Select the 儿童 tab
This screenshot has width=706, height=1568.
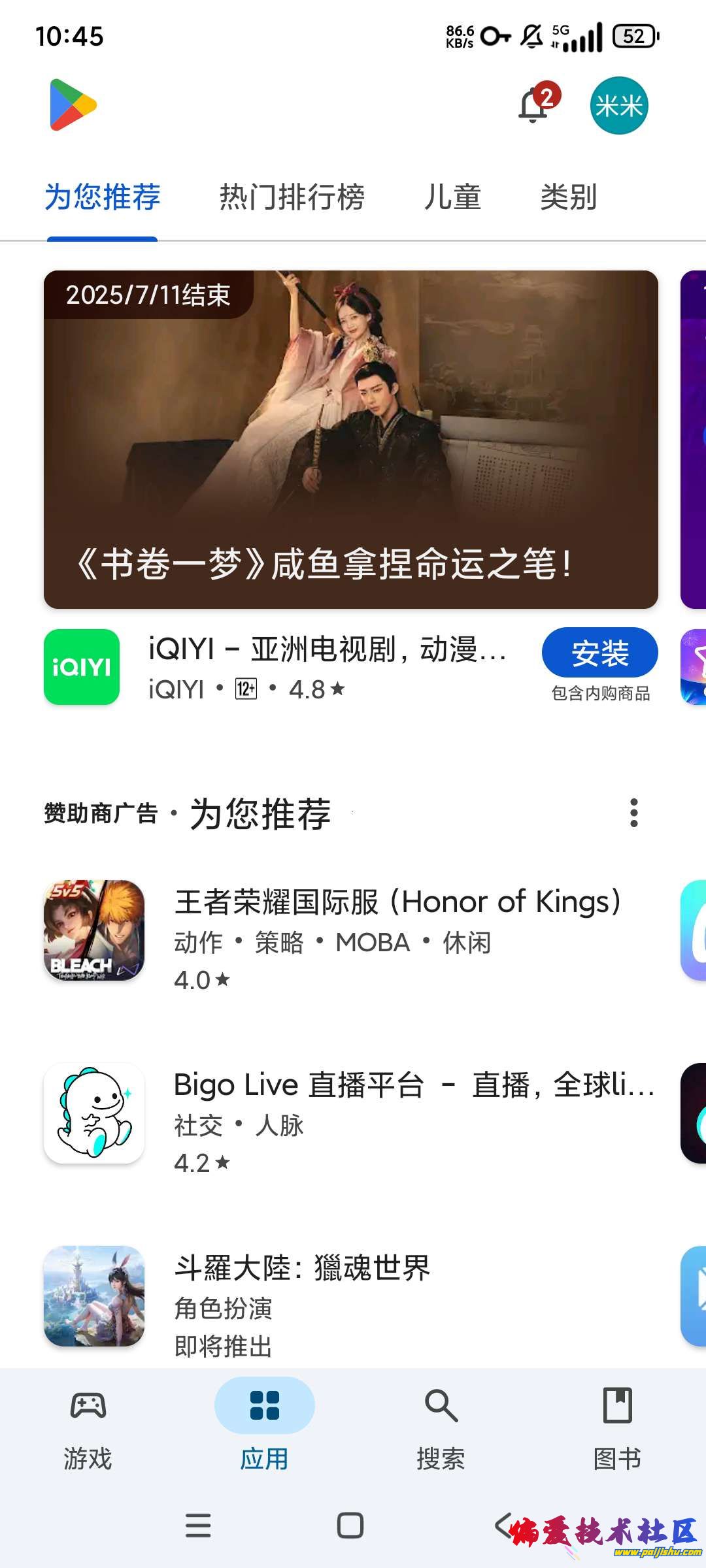coord(452,197)
